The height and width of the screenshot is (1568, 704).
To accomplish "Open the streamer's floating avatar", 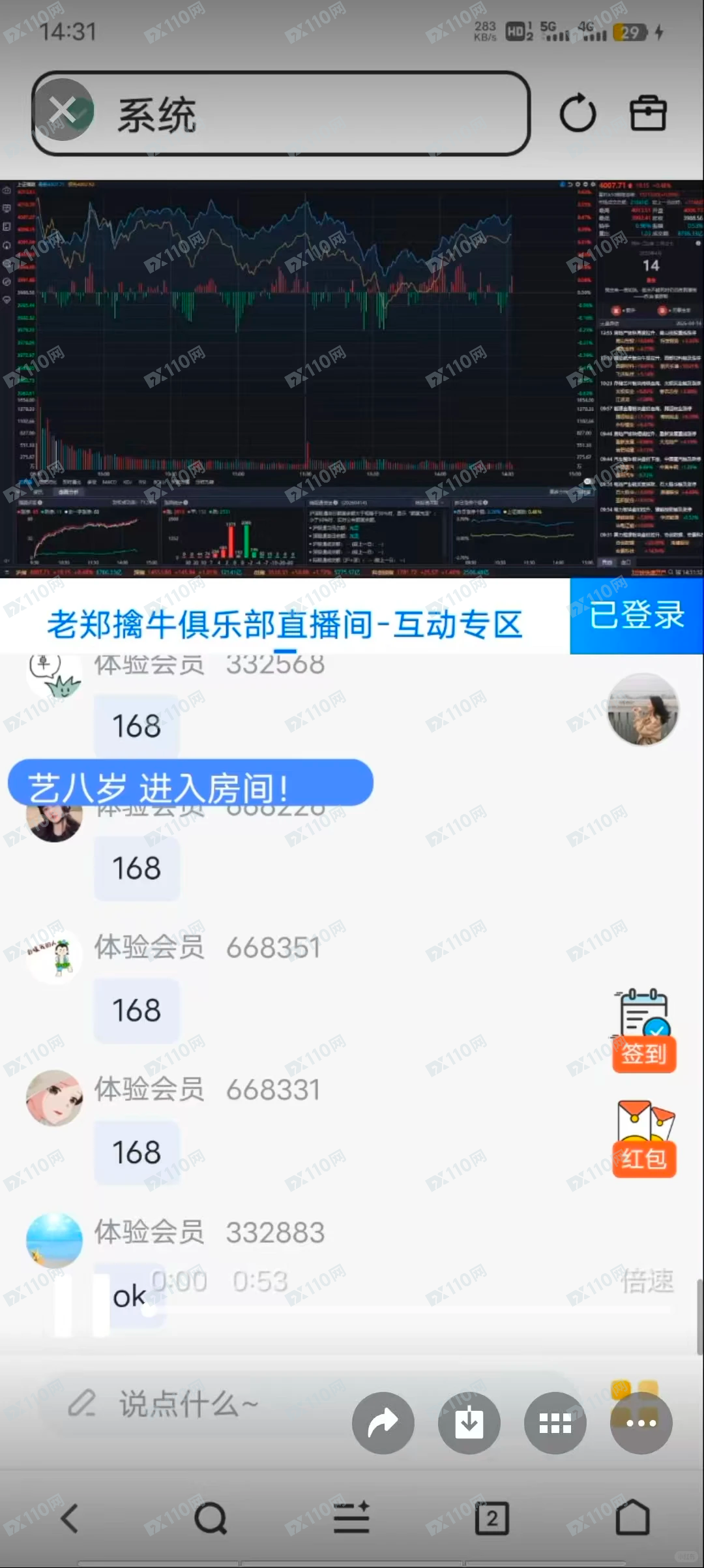I will (643, 709).
